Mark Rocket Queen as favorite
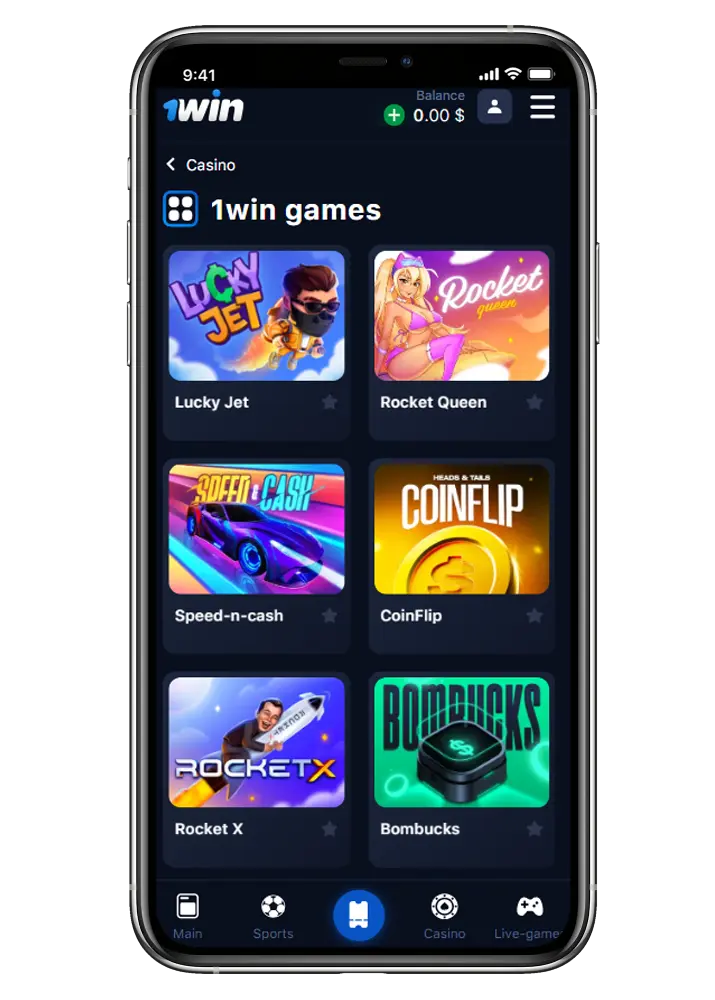This screenshot has width=715, height=1000. pyautogui.click(x=534, y=402)
